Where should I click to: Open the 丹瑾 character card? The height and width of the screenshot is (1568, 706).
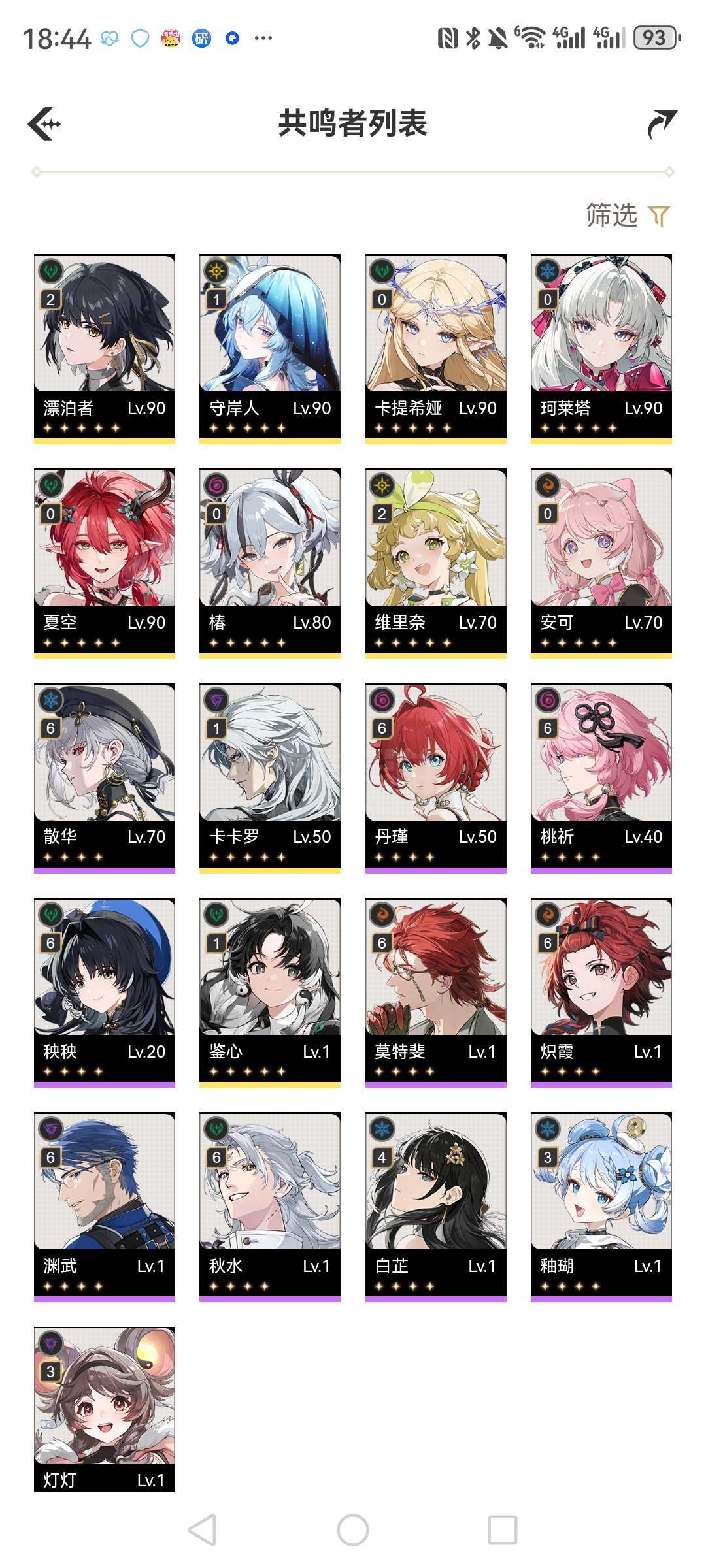click(436, 778)
